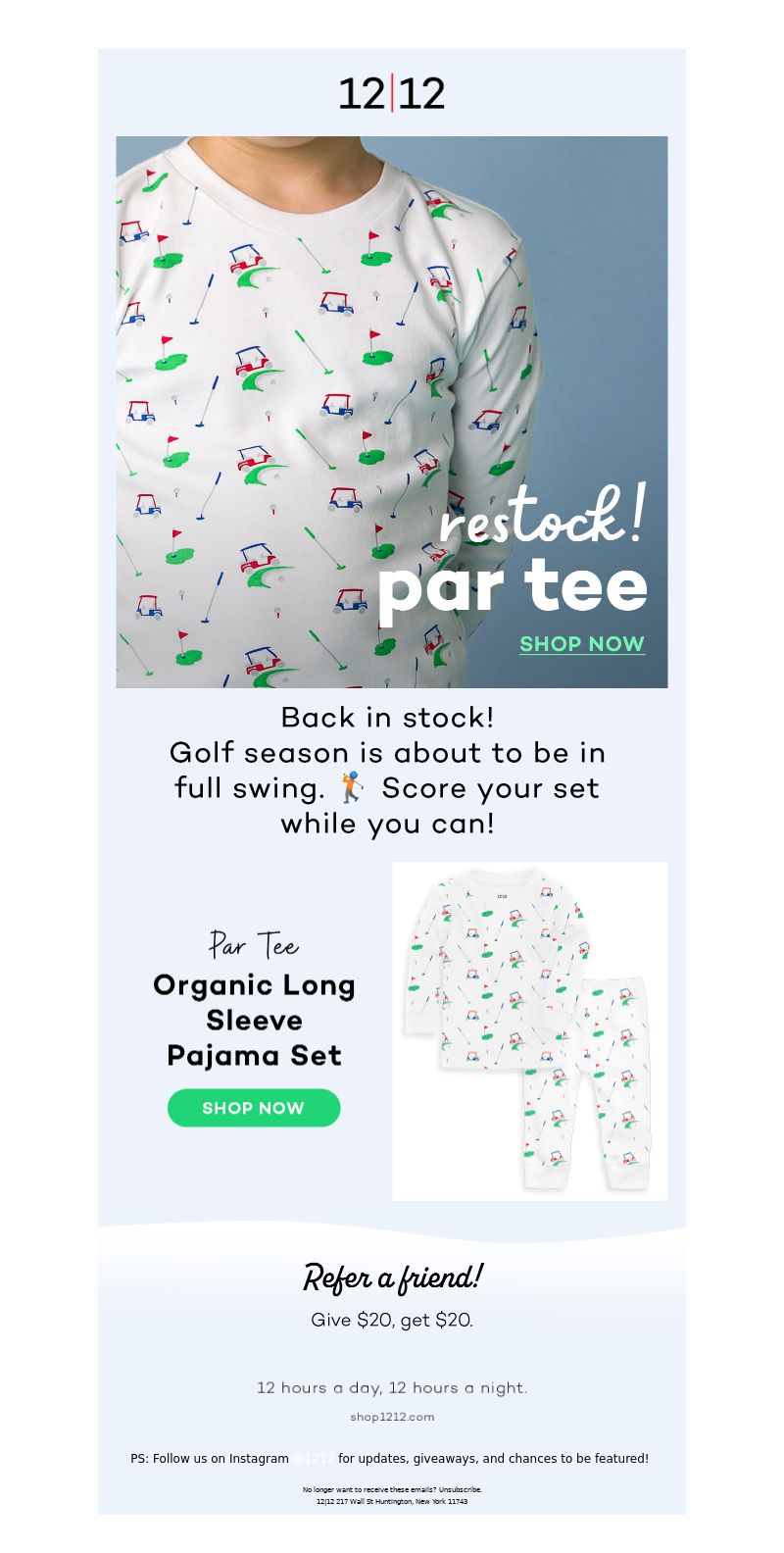Visit shop1212.com link
Viewport: 784px width, 1553px height.
(392, 1417)
